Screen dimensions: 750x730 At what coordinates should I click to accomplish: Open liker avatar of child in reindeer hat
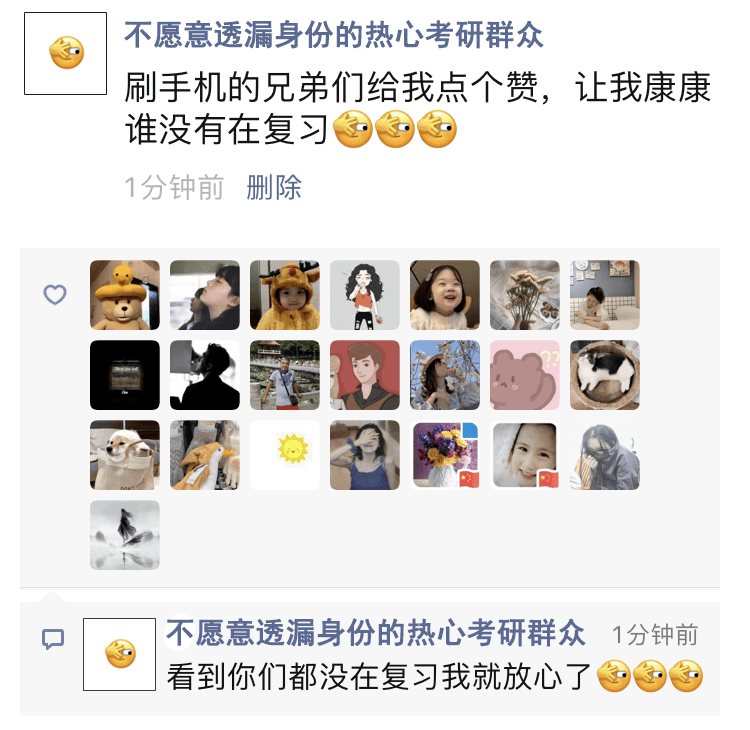pos(285,295)
